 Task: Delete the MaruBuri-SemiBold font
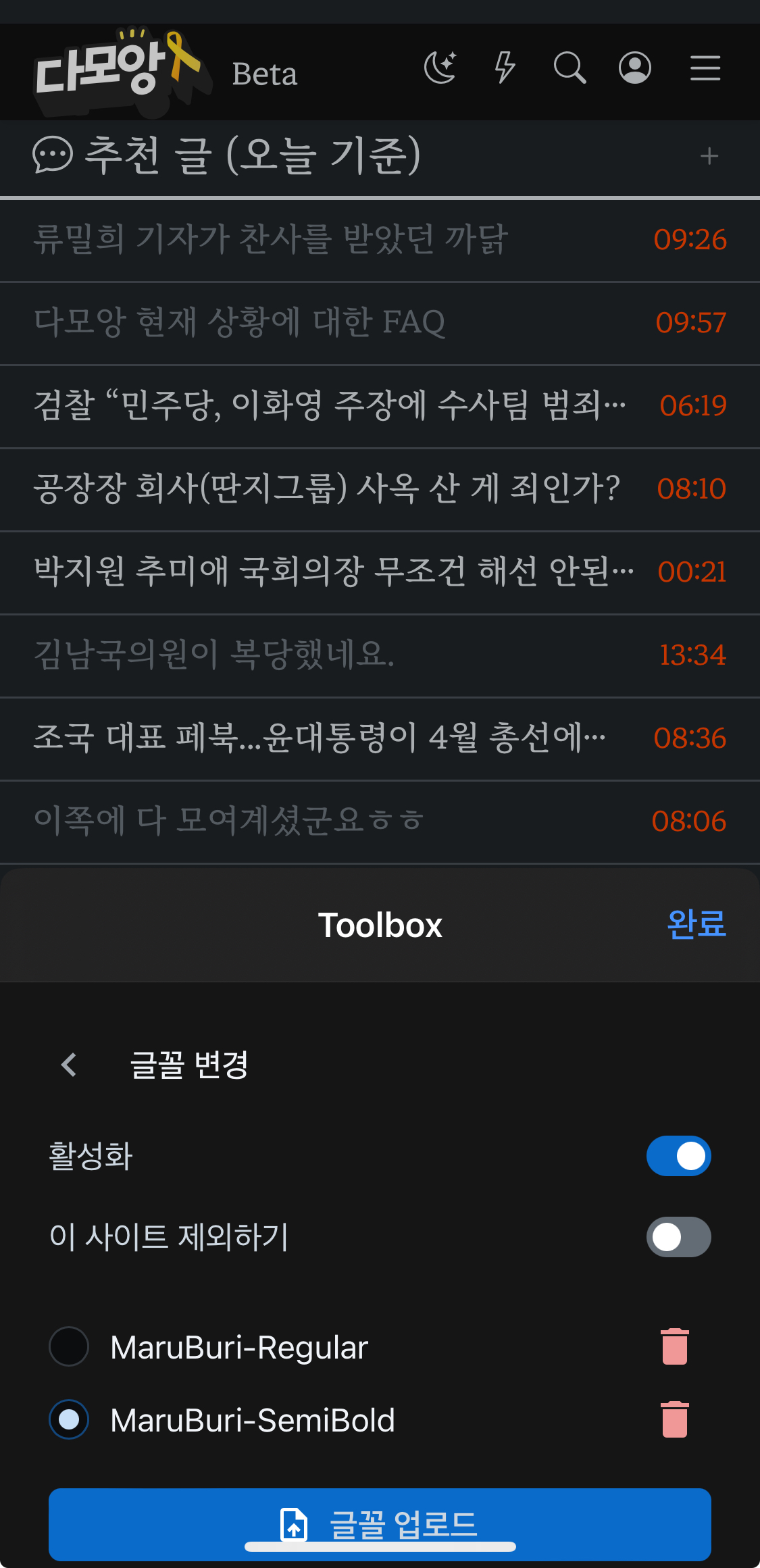pyautogui.click(x=675, y=1419)
